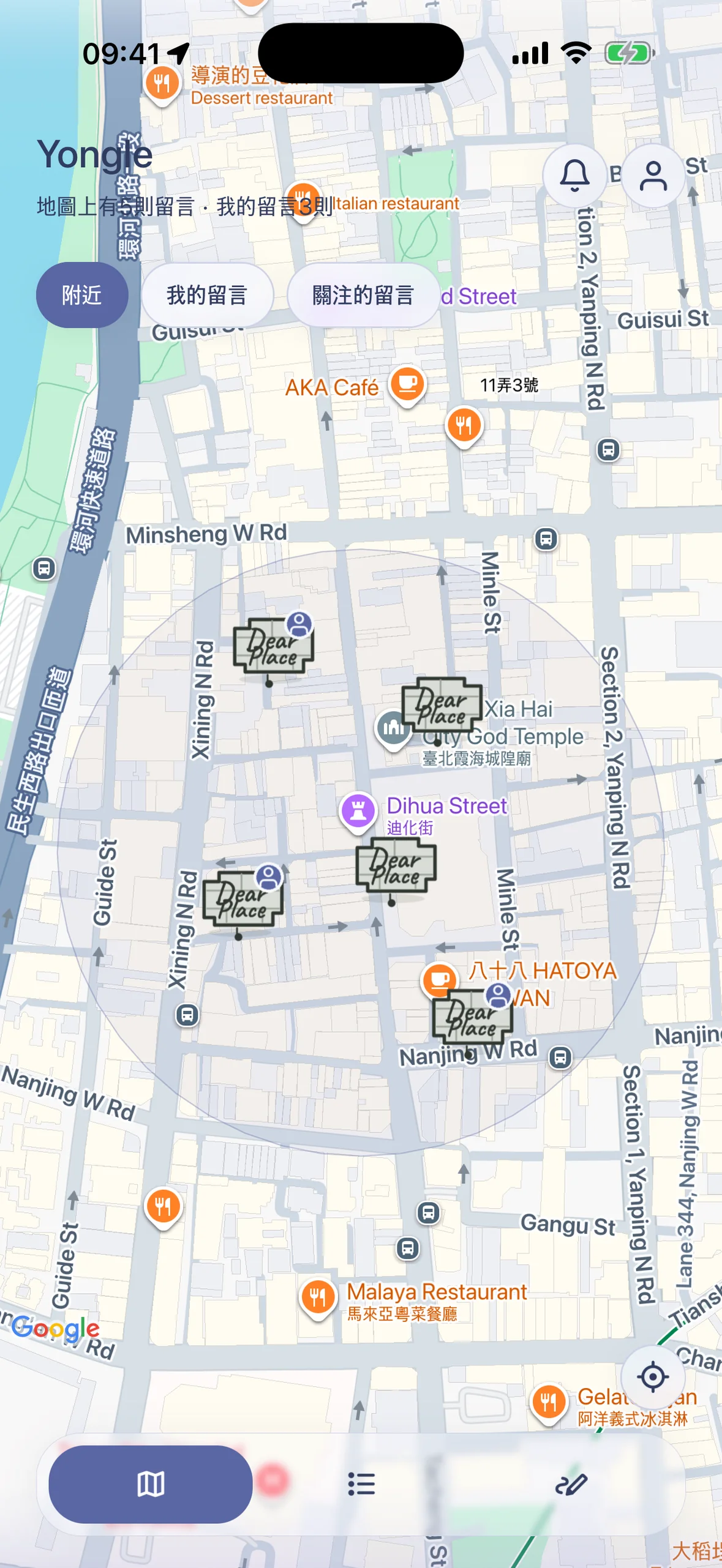Recenter map with the location target button

coord(653,1377)
